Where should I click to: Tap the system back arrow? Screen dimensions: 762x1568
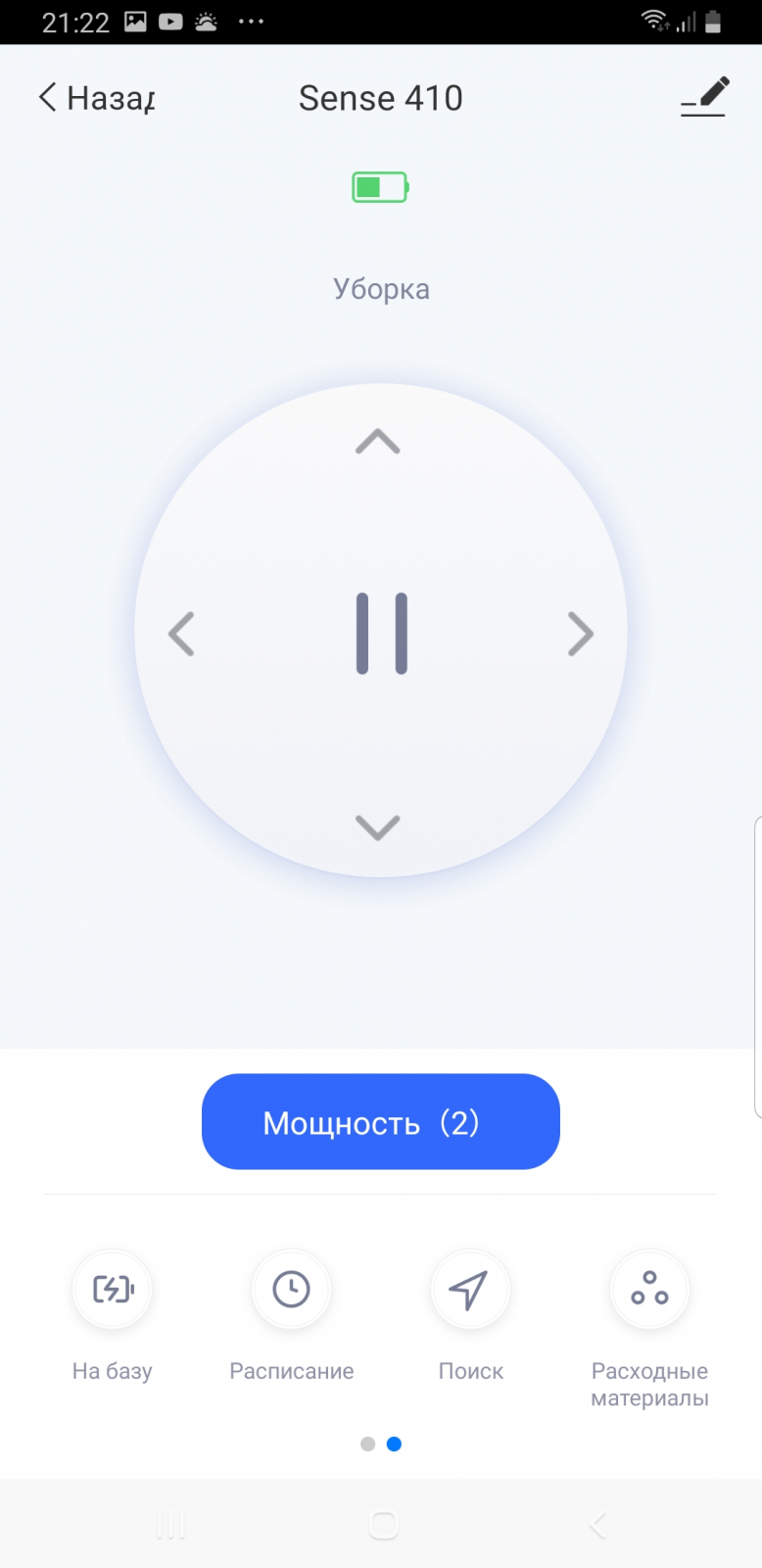pos(597,1525)
